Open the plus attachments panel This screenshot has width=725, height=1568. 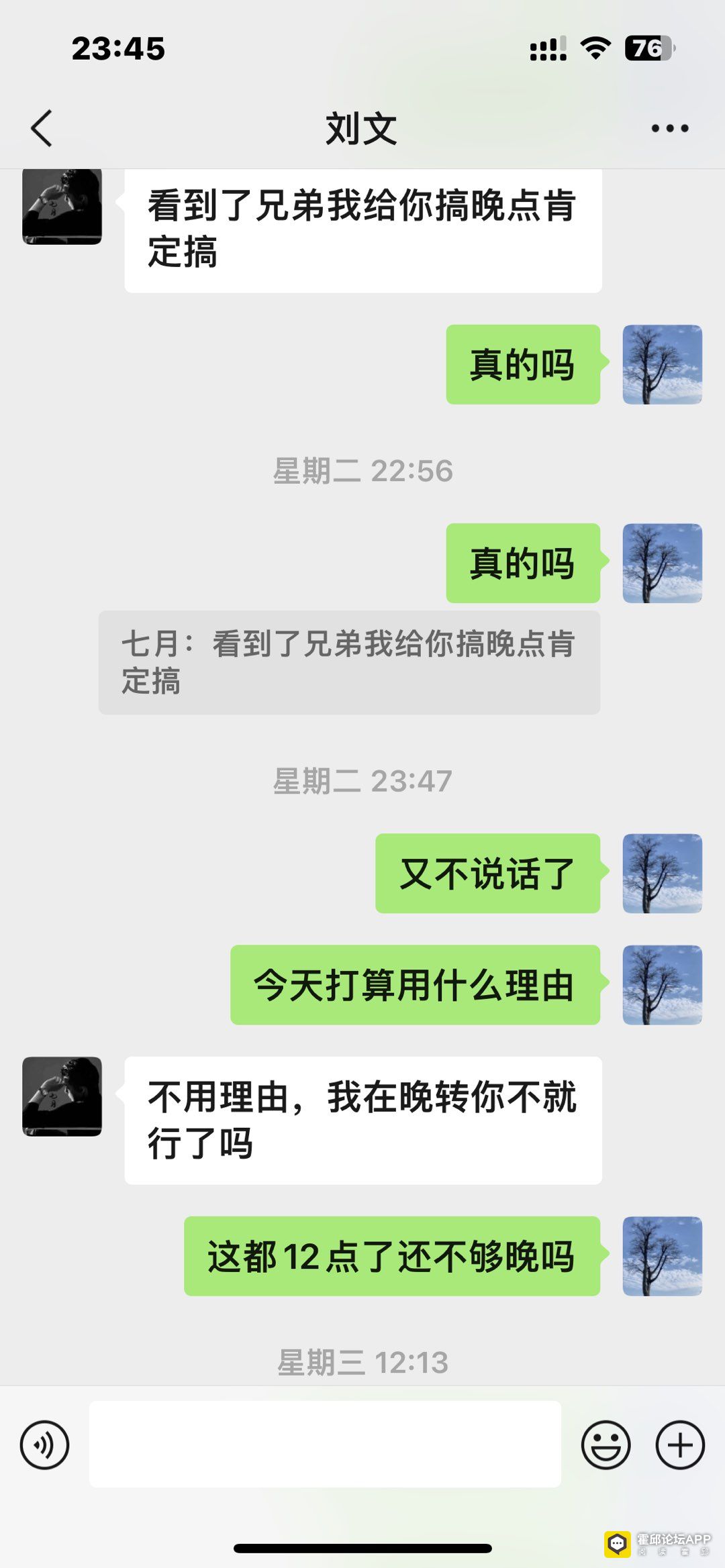[x=679, y=1445]
